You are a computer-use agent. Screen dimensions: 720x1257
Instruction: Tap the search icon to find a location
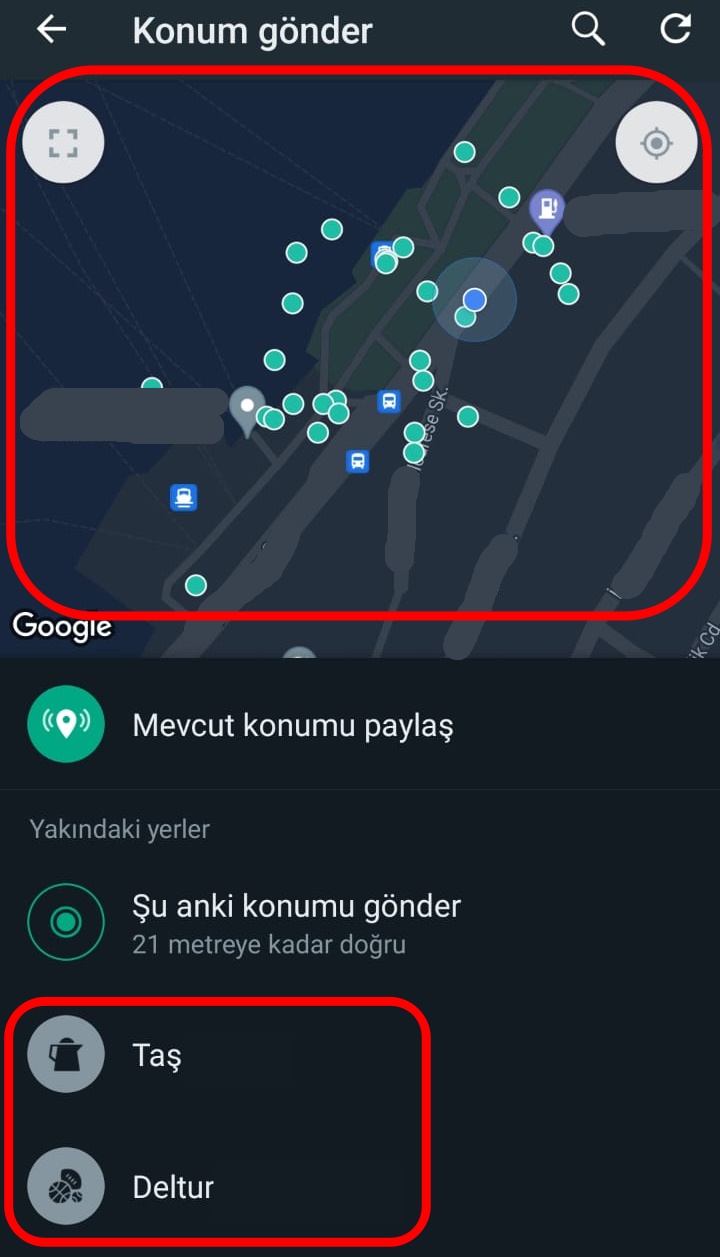588,29
